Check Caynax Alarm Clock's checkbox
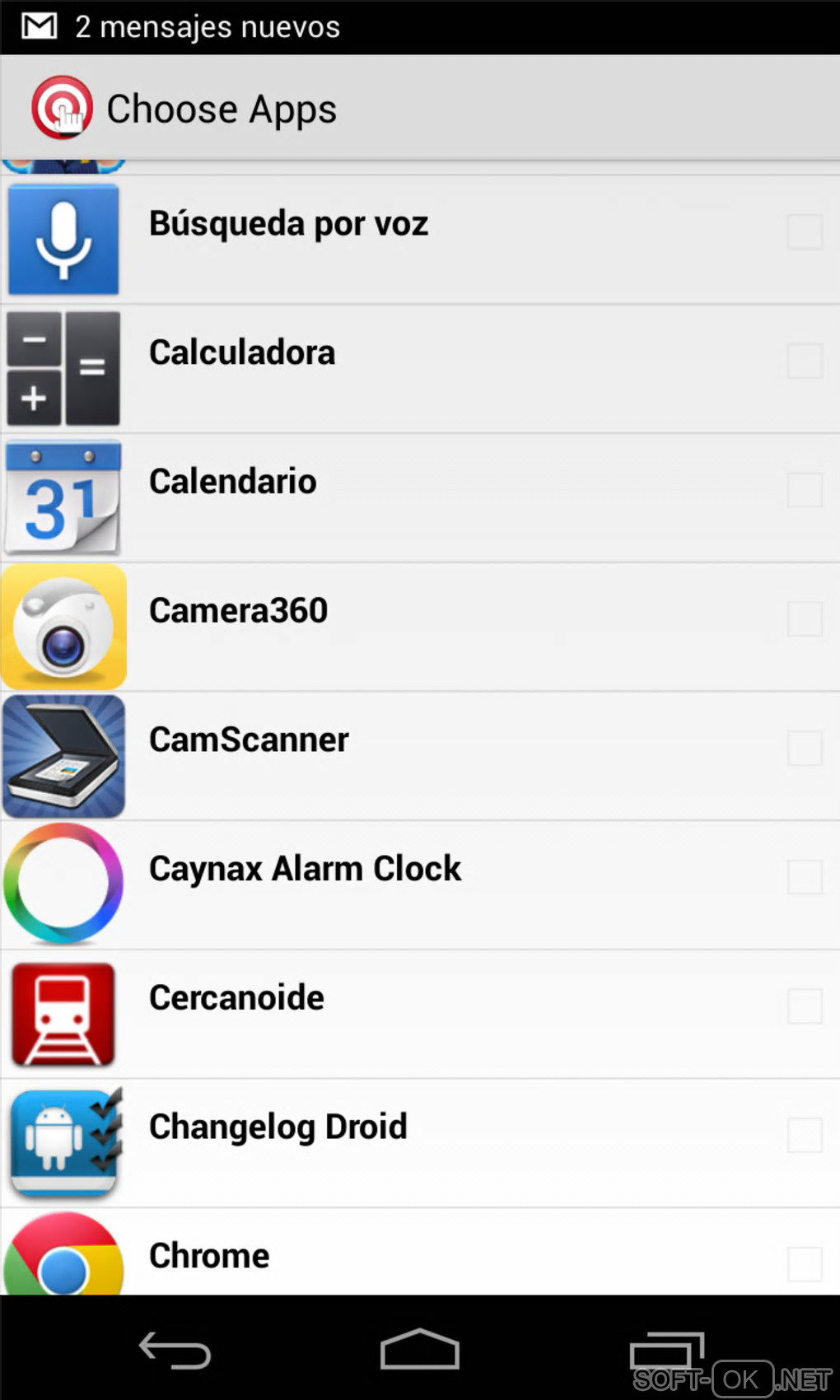The width and height of the screenshot is (840, 1400). tap(805, 877)
